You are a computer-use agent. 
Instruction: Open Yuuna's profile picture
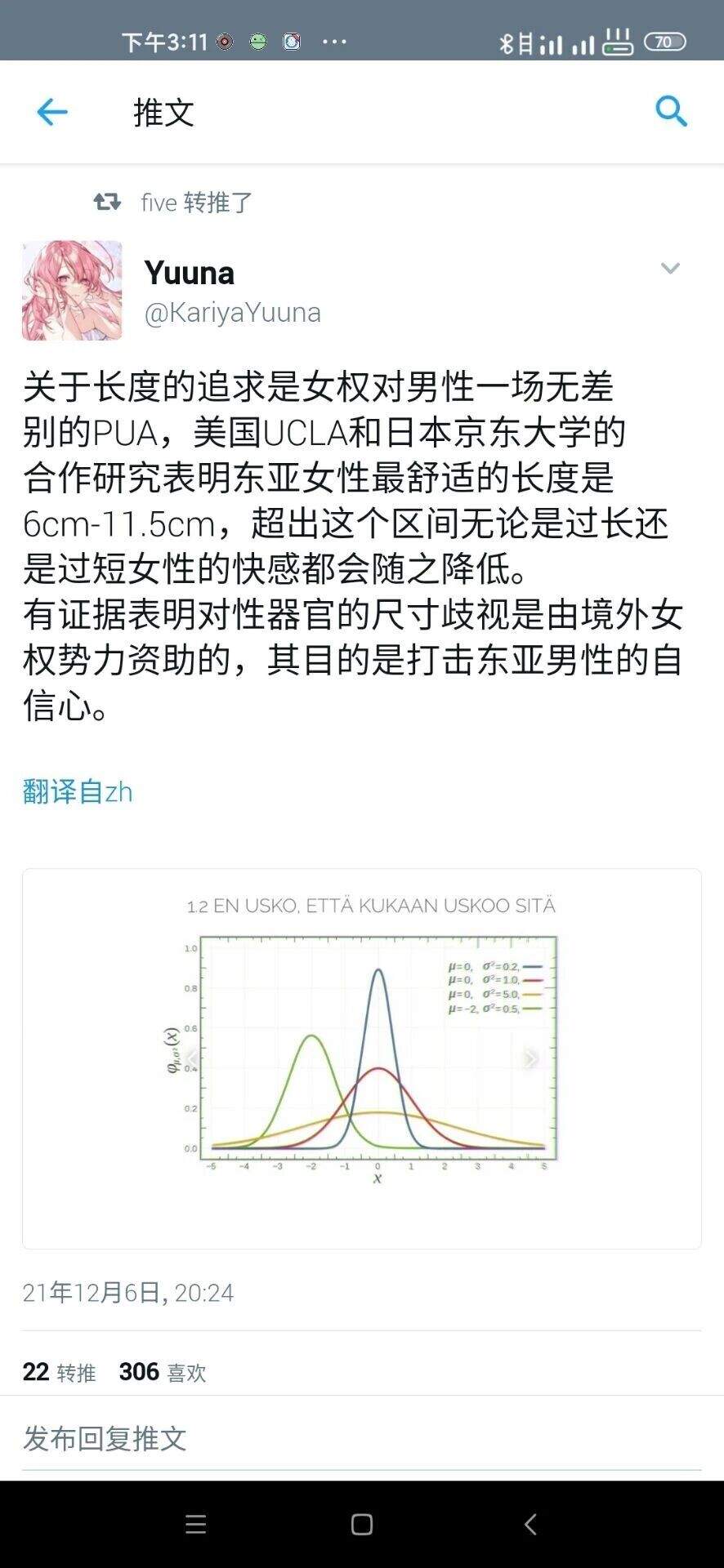[72, 290]
